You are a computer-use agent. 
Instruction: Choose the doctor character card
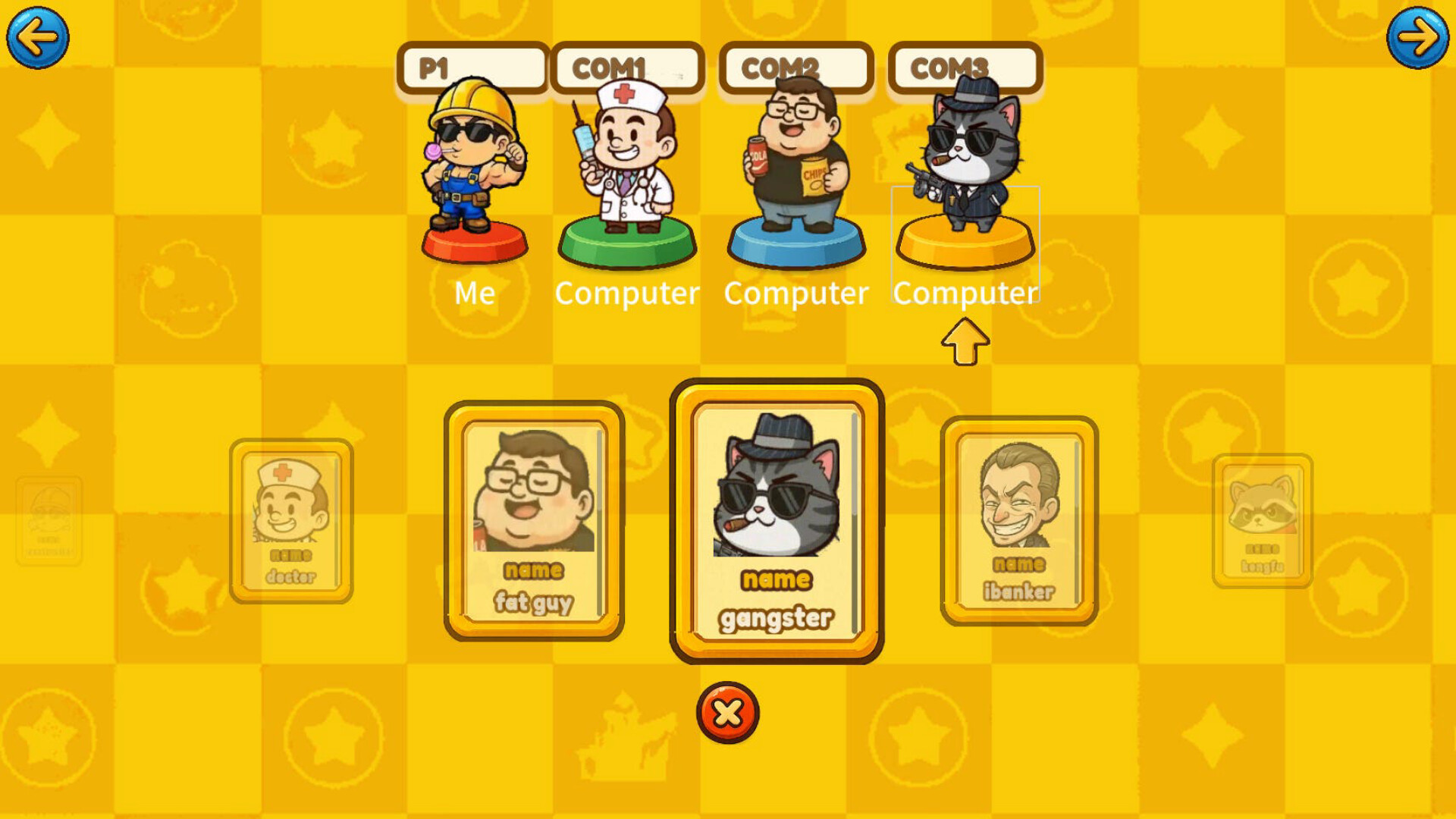click(291, 521)
